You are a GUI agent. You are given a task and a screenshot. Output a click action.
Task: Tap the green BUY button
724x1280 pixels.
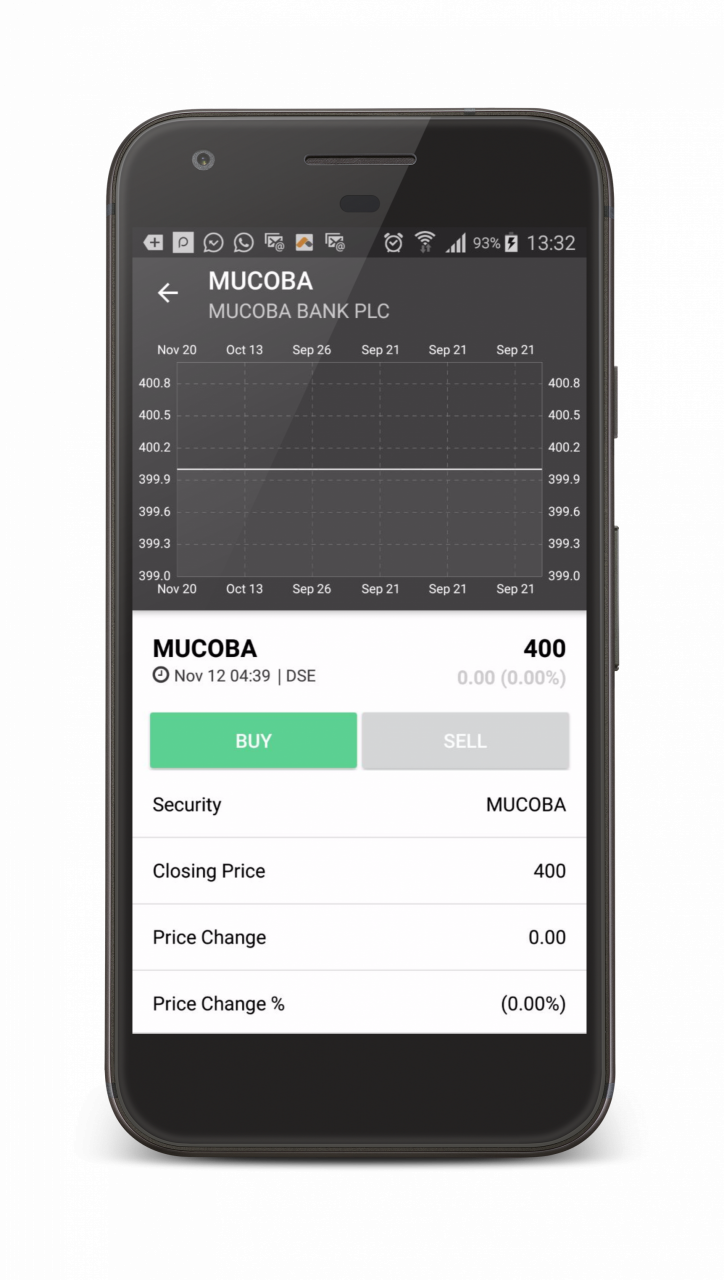click(253, 741)
